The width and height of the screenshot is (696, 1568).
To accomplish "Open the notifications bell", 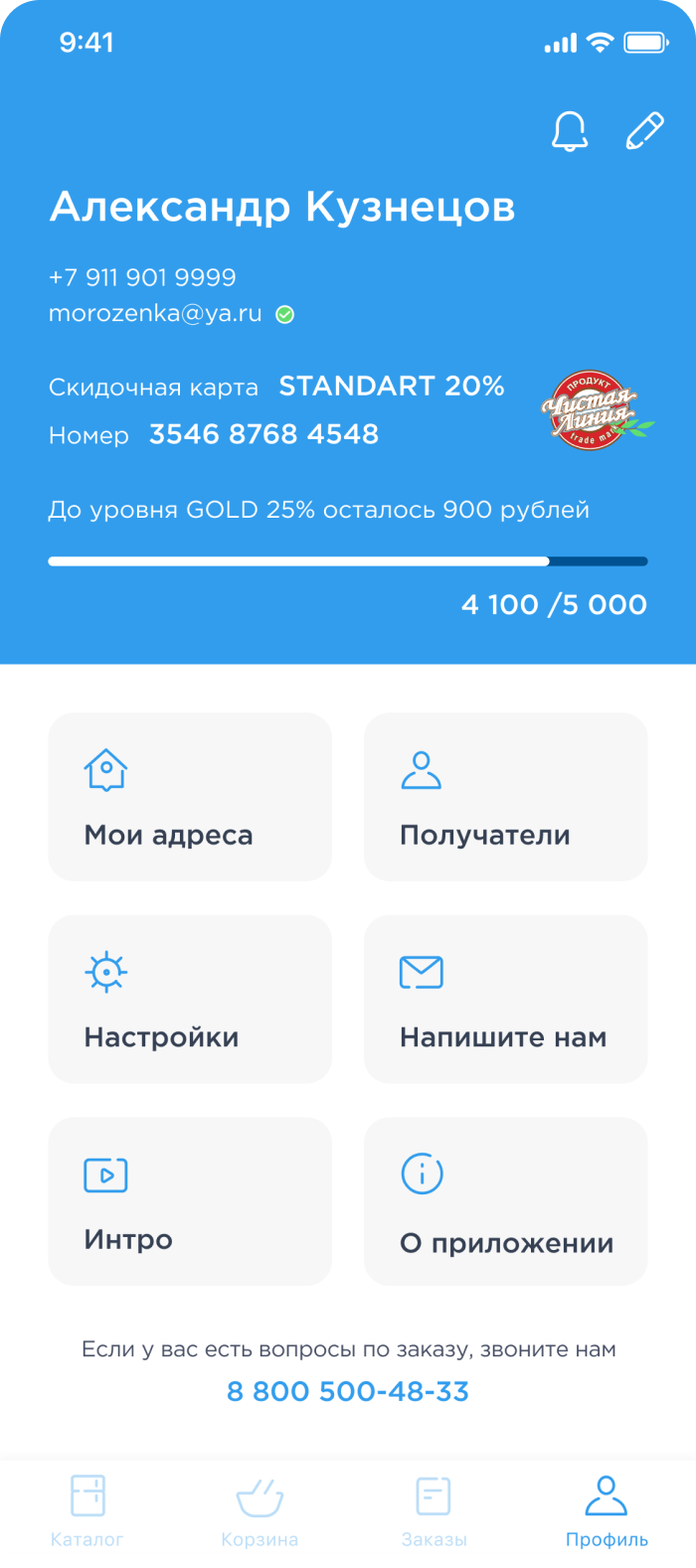I will coord(570,131).
